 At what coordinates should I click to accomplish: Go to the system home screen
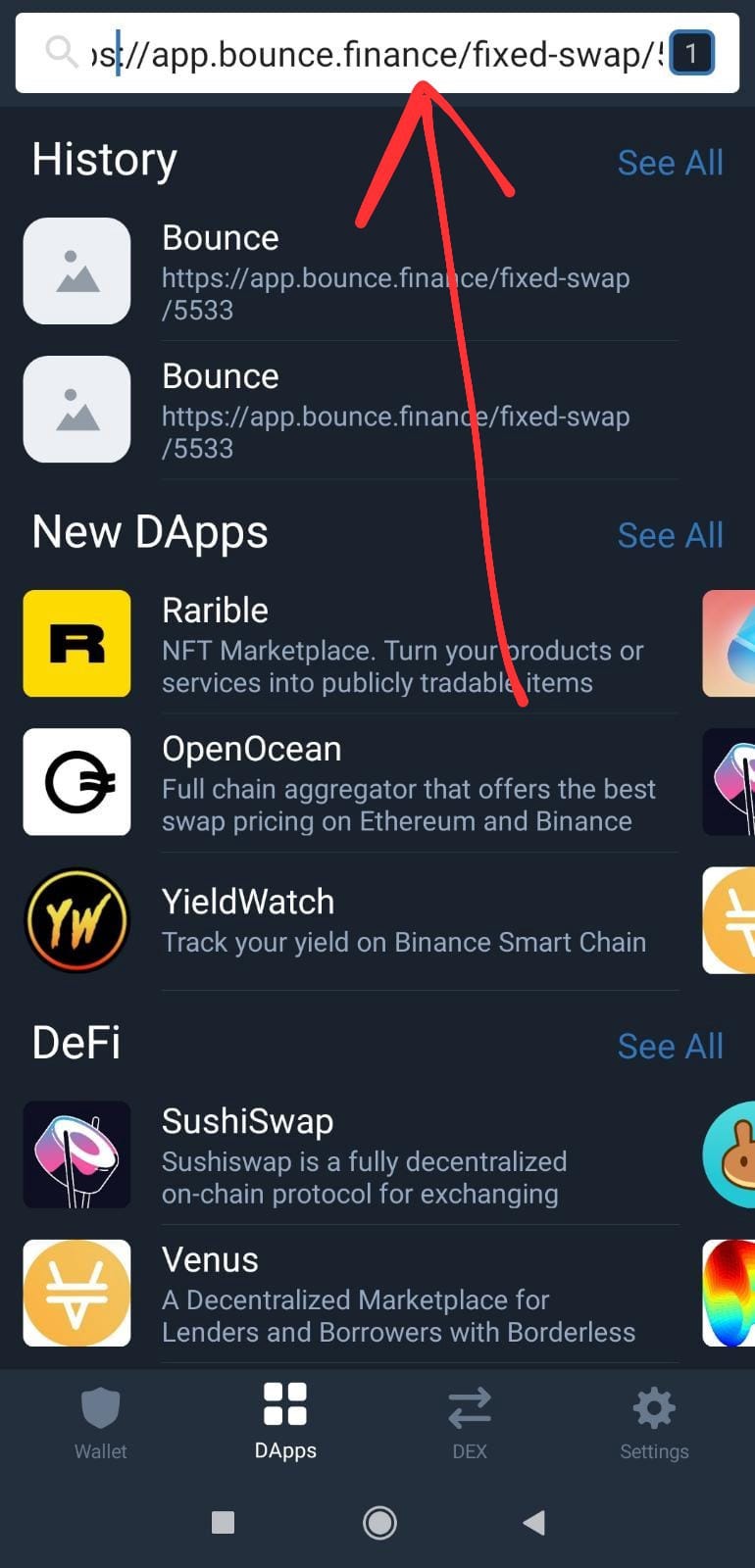pyautogui.click(x=379, y=1522)
